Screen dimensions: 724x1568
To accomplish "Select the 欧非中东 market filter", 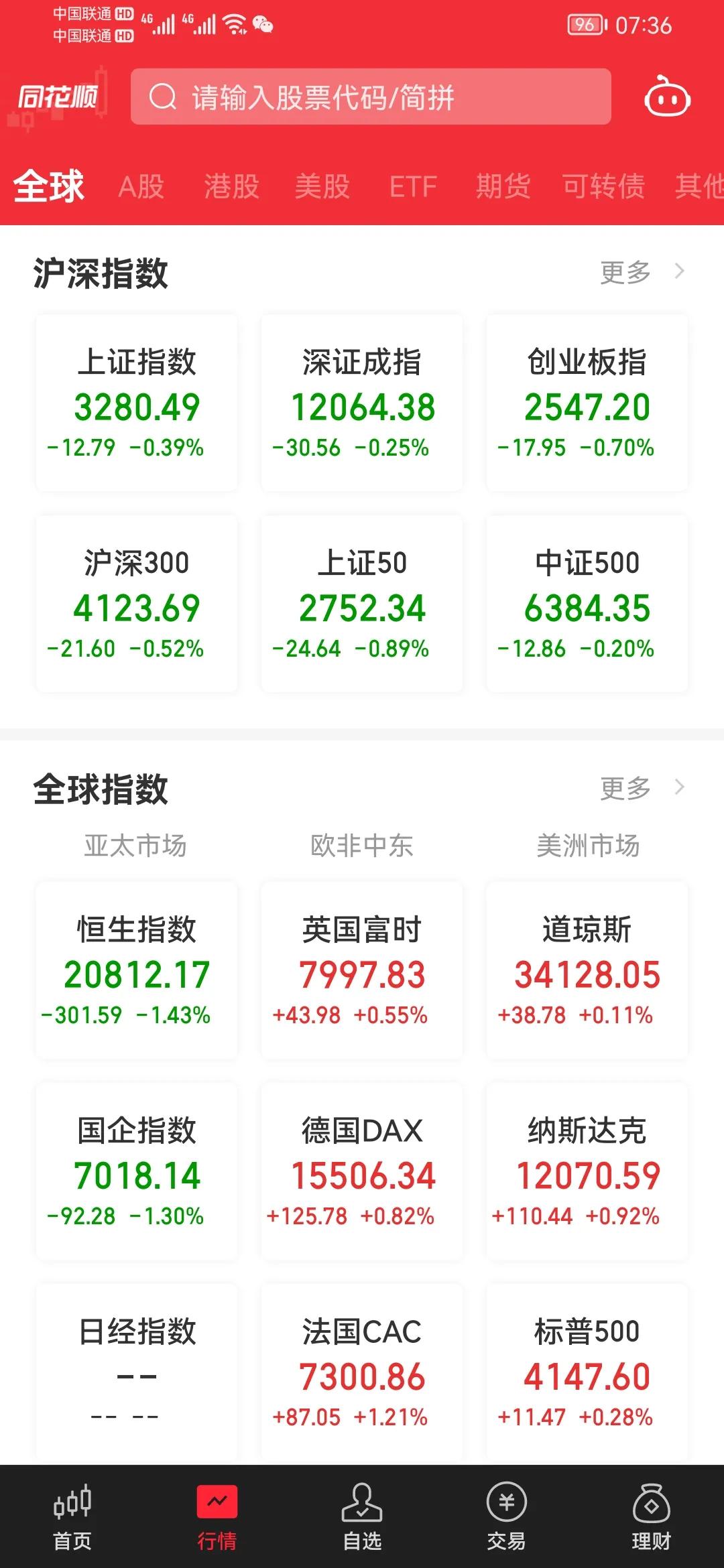I will (362, 845).
